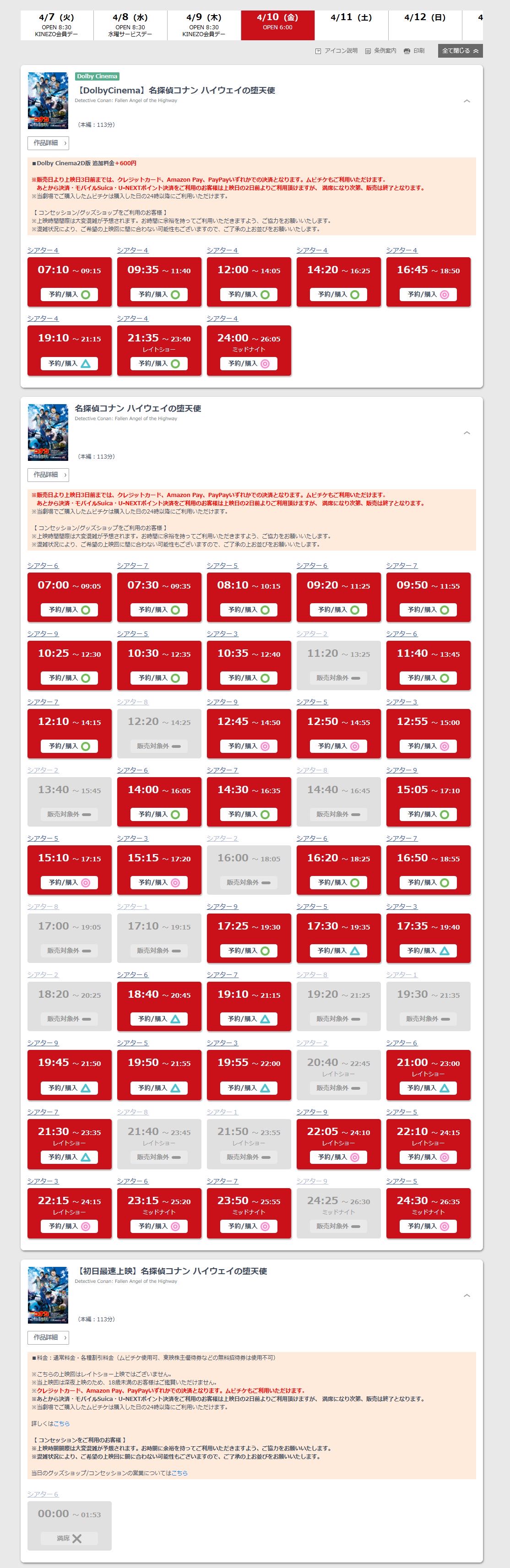Collapse the 初日最速上映 schedule section

pos(467,1296)
